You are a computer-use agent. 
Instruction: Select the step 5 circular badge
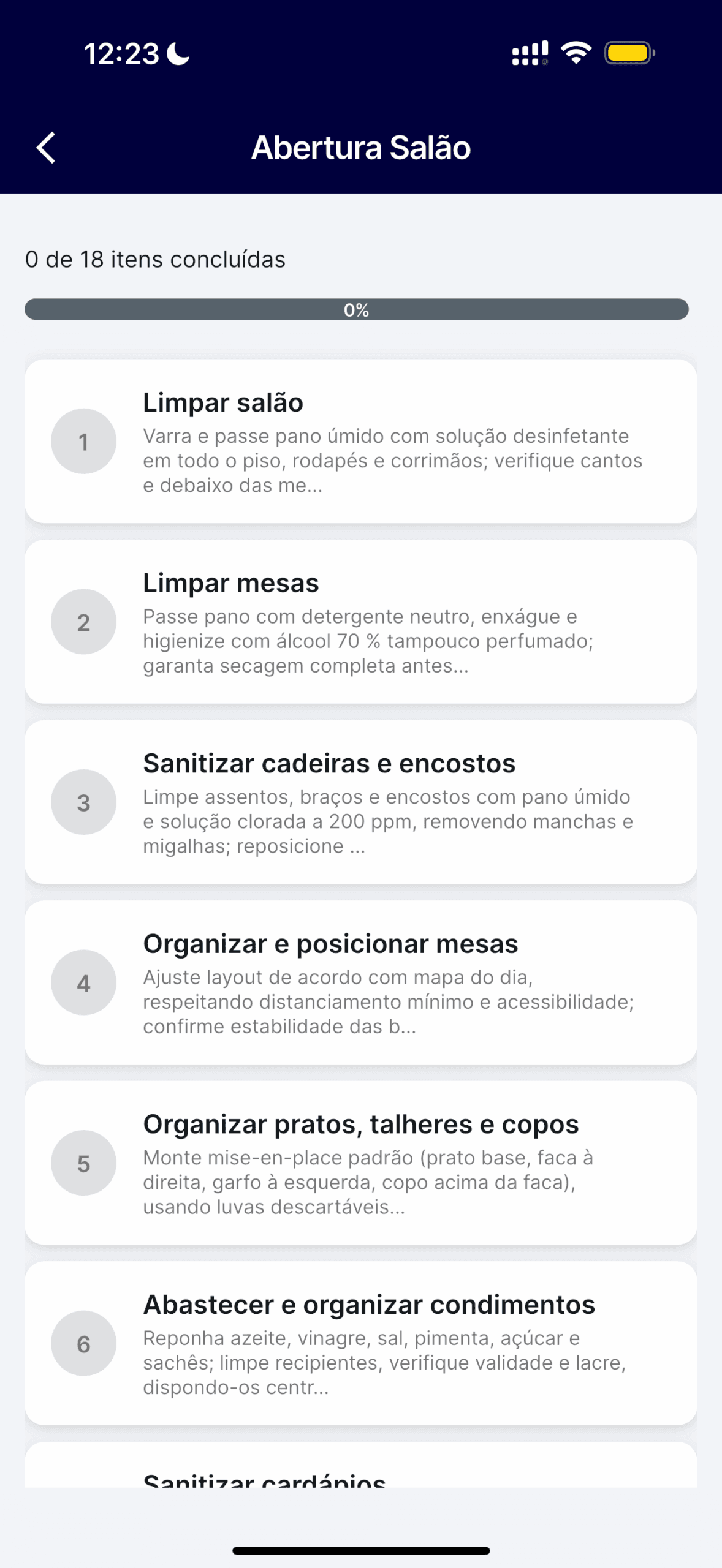(x=83, y=1162)
